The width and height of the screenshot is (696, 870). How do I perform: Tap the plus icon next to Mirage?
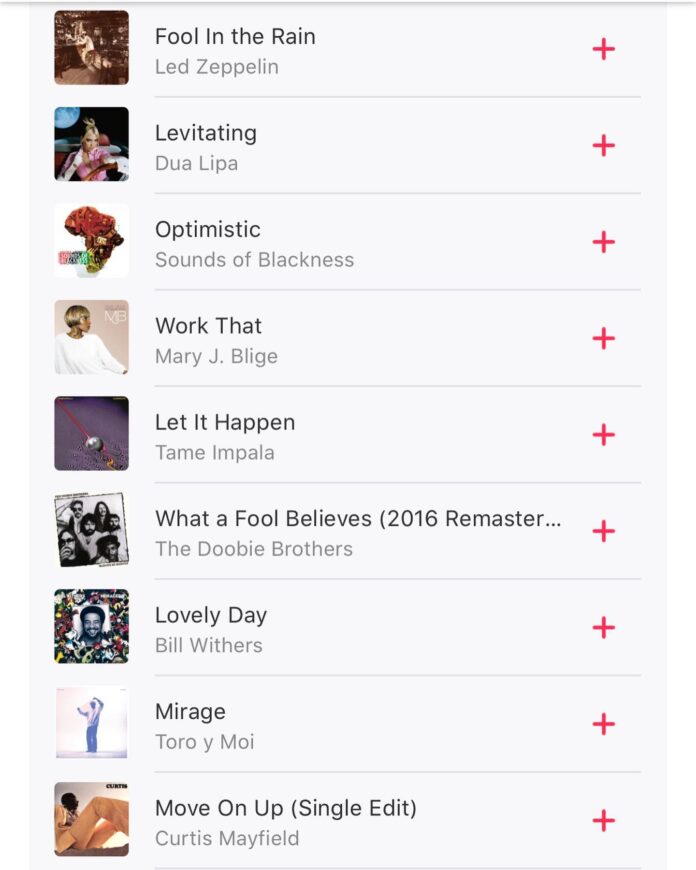603,724
